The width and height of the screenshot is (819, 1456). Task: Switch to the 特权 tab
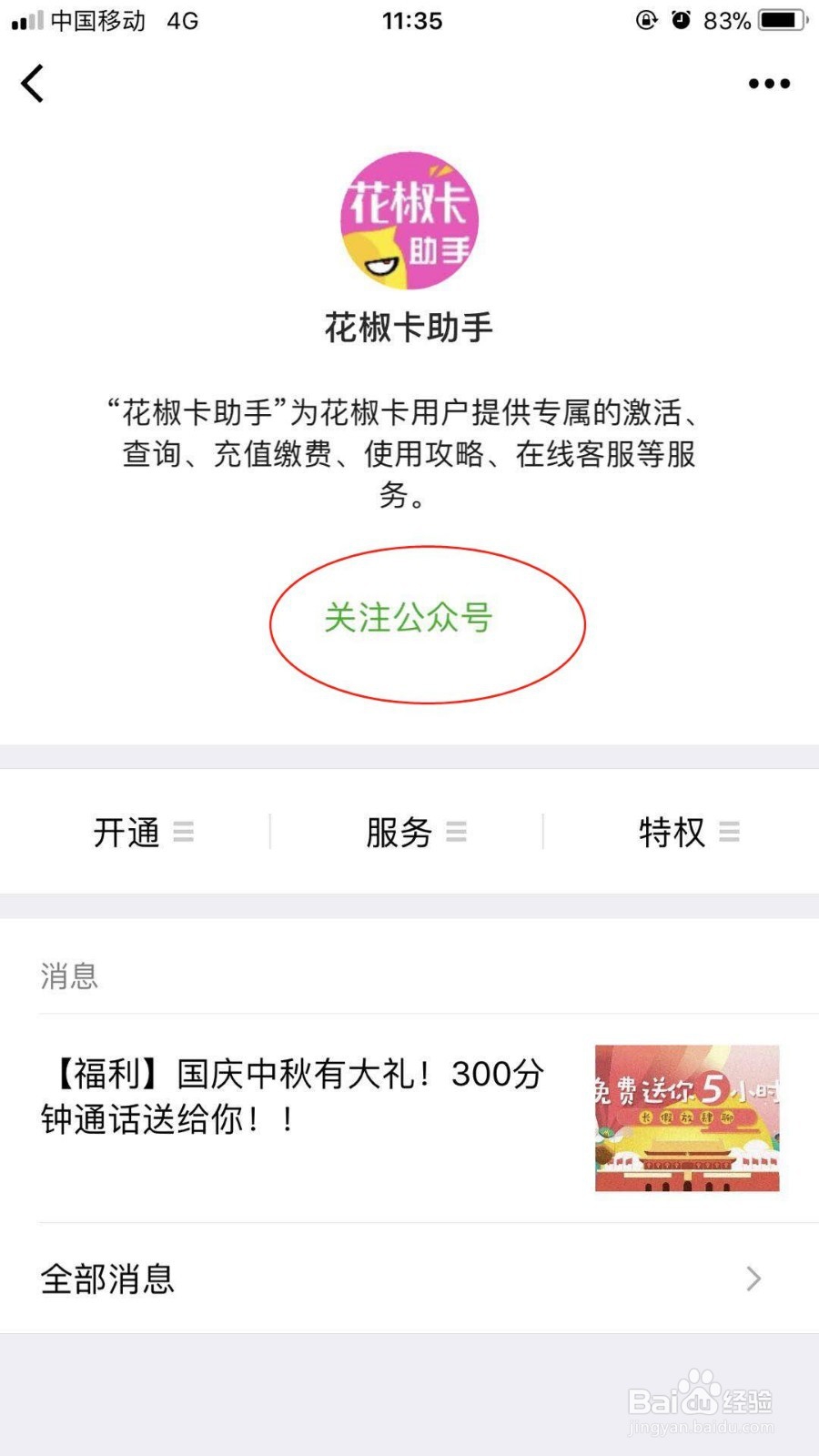pyautogui.click(x=671, y=832)
